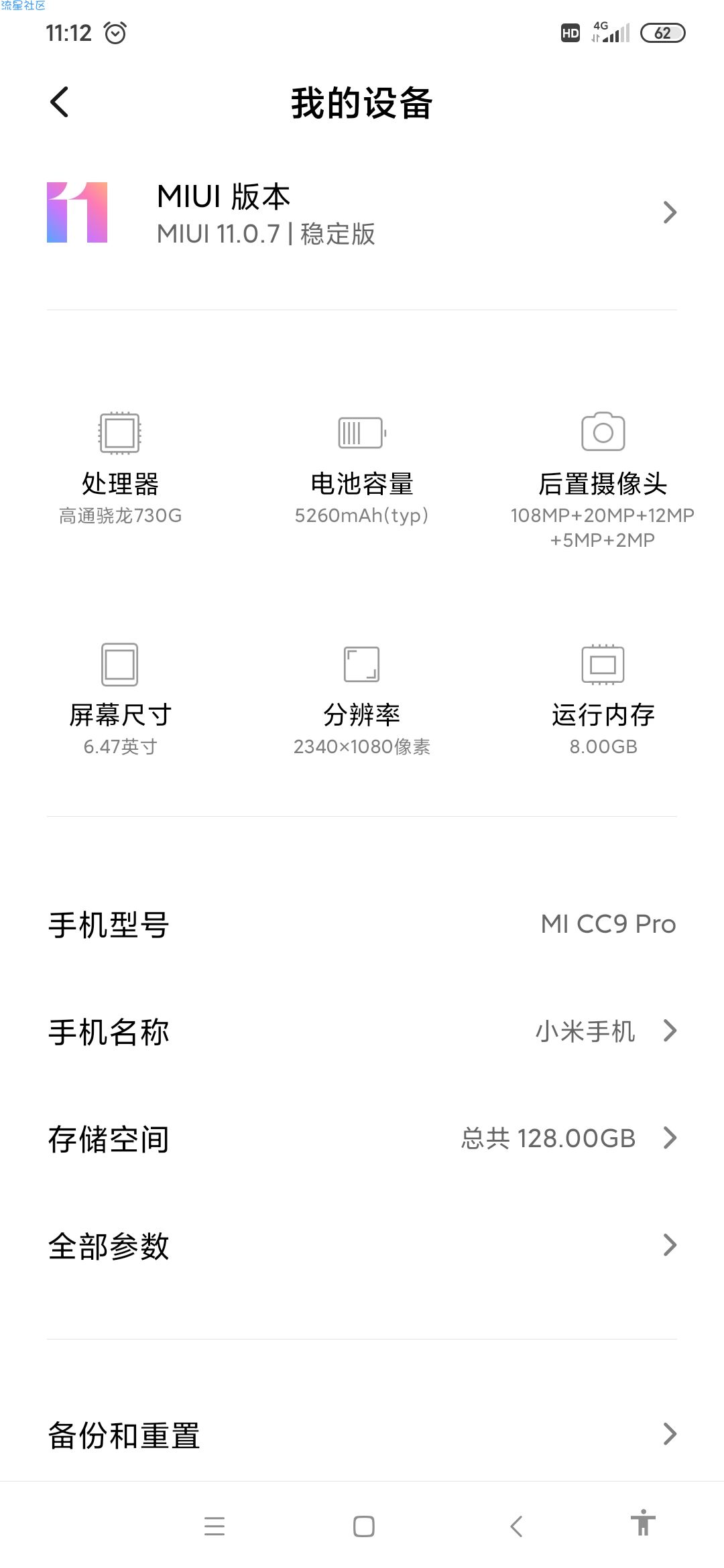Go back from the 我的设备 page
Viewport: 724px width, 1568px height.
coord(60,103)
